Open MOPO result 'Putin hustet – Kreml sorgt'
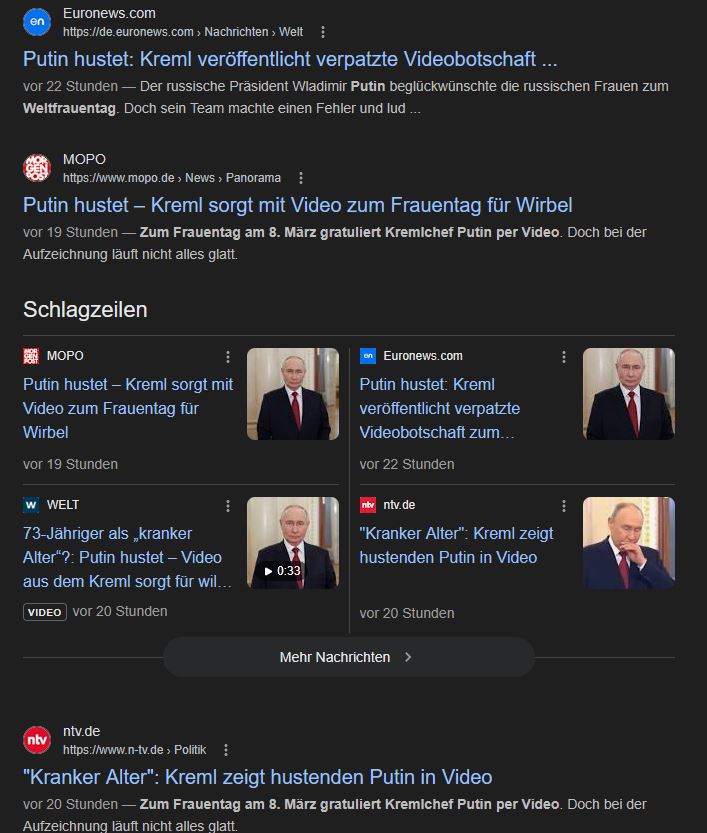Image resolution: width=707 pixels, height=833 pixels. (x=297, y=205)
